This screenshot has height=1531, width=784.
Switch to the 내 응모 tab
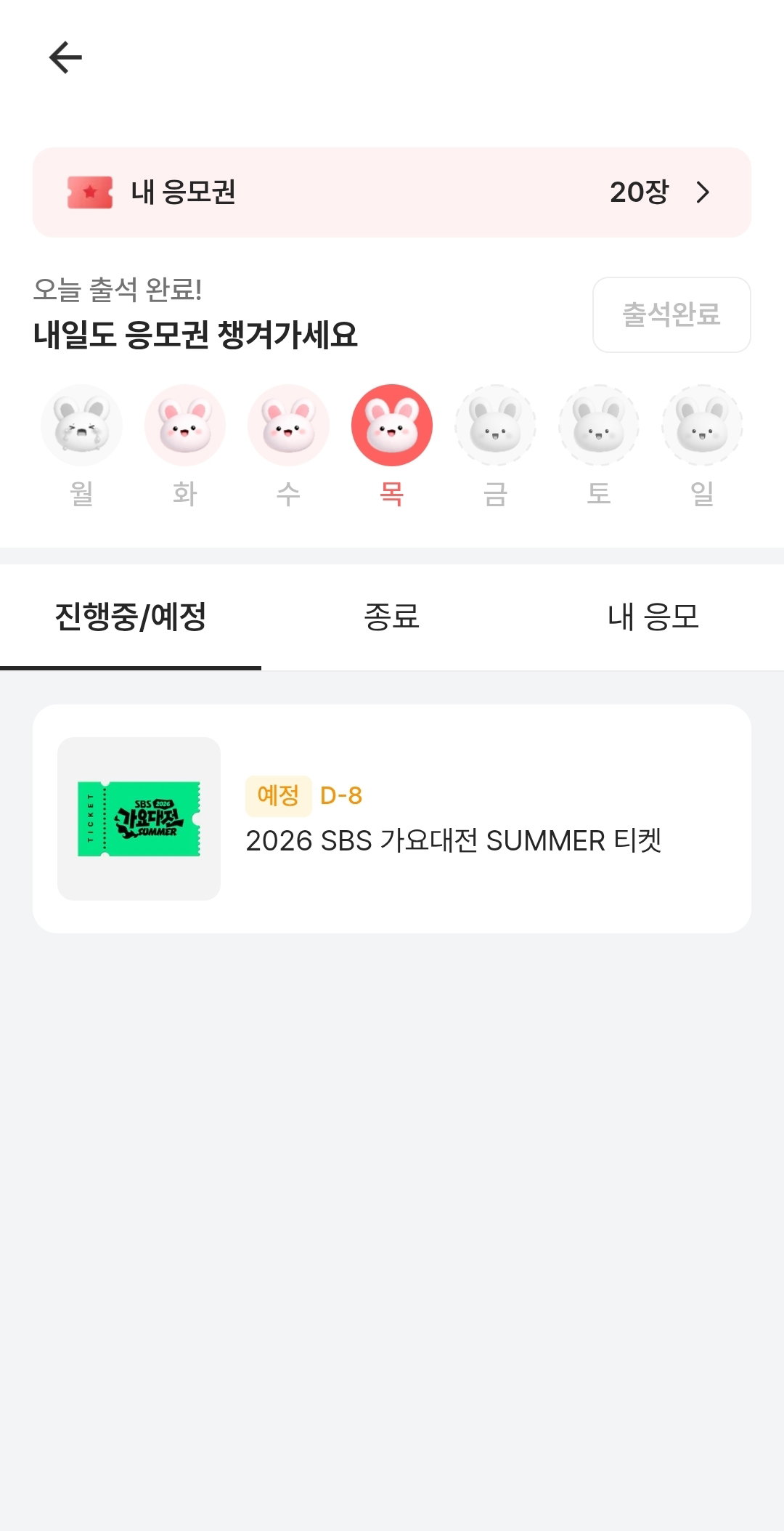[653, 617]
